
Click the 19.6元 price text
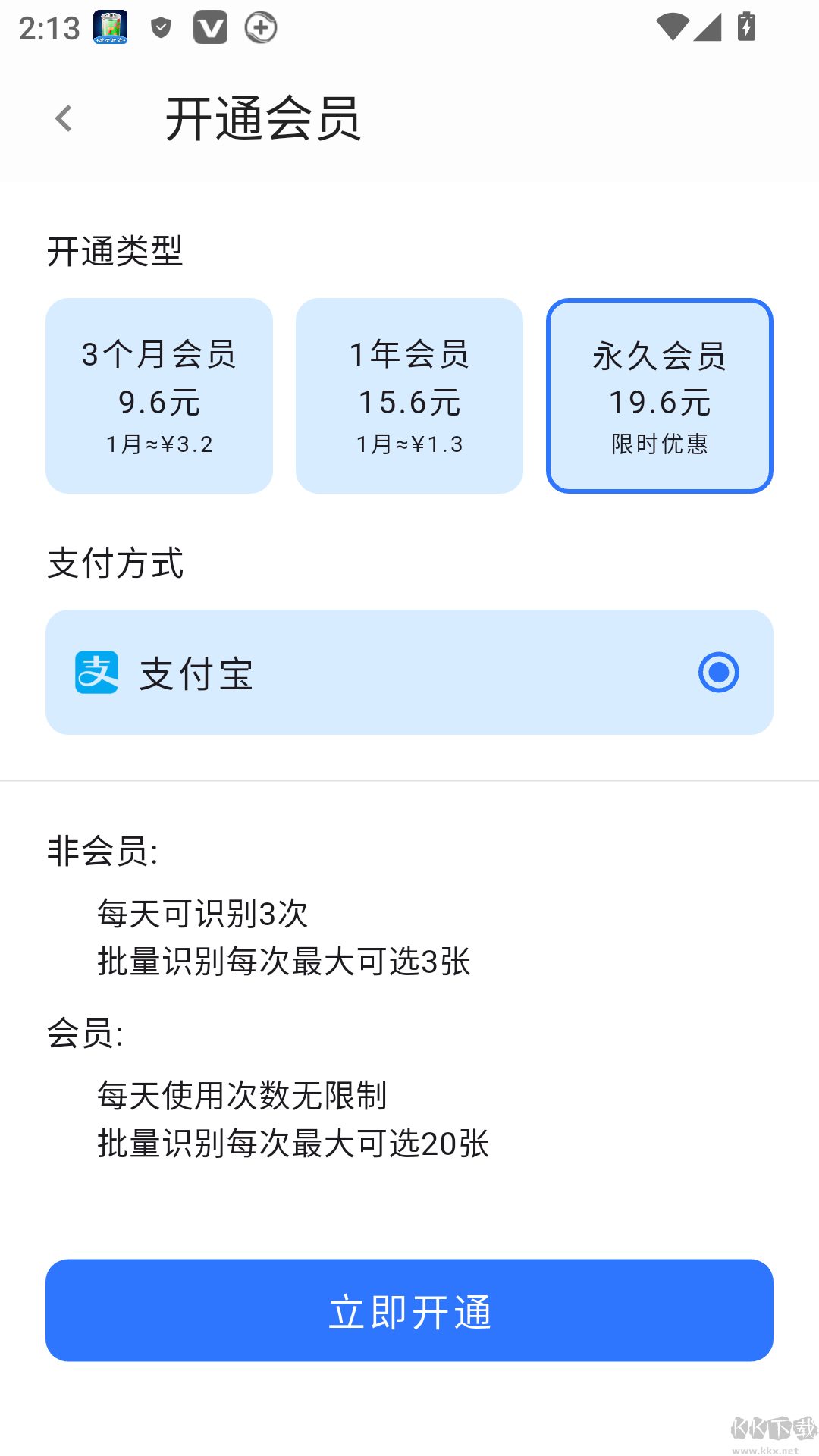pyautogui.click(x=659, y=402)
